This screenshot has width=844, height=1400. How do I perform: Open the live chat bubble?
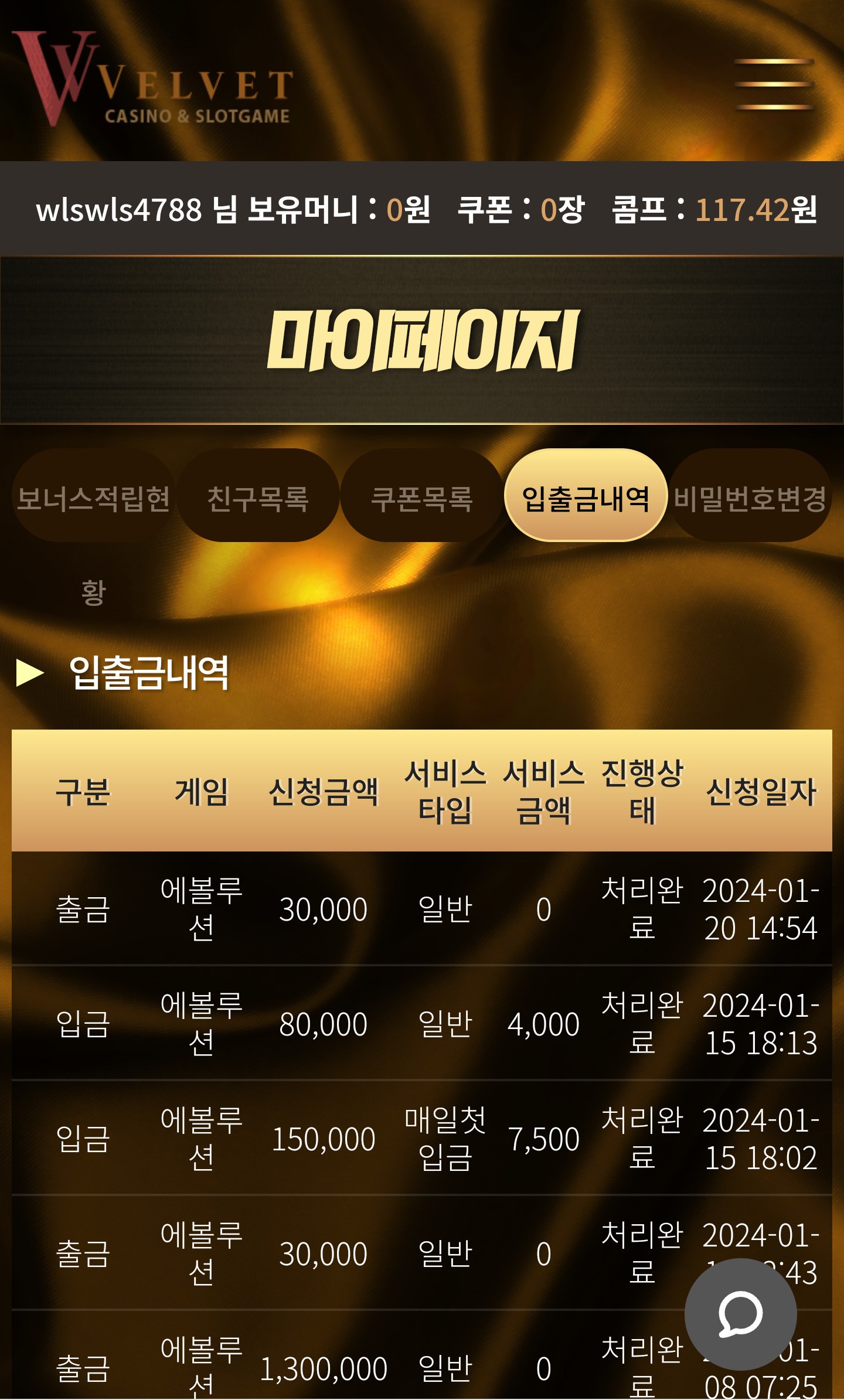741,1314
